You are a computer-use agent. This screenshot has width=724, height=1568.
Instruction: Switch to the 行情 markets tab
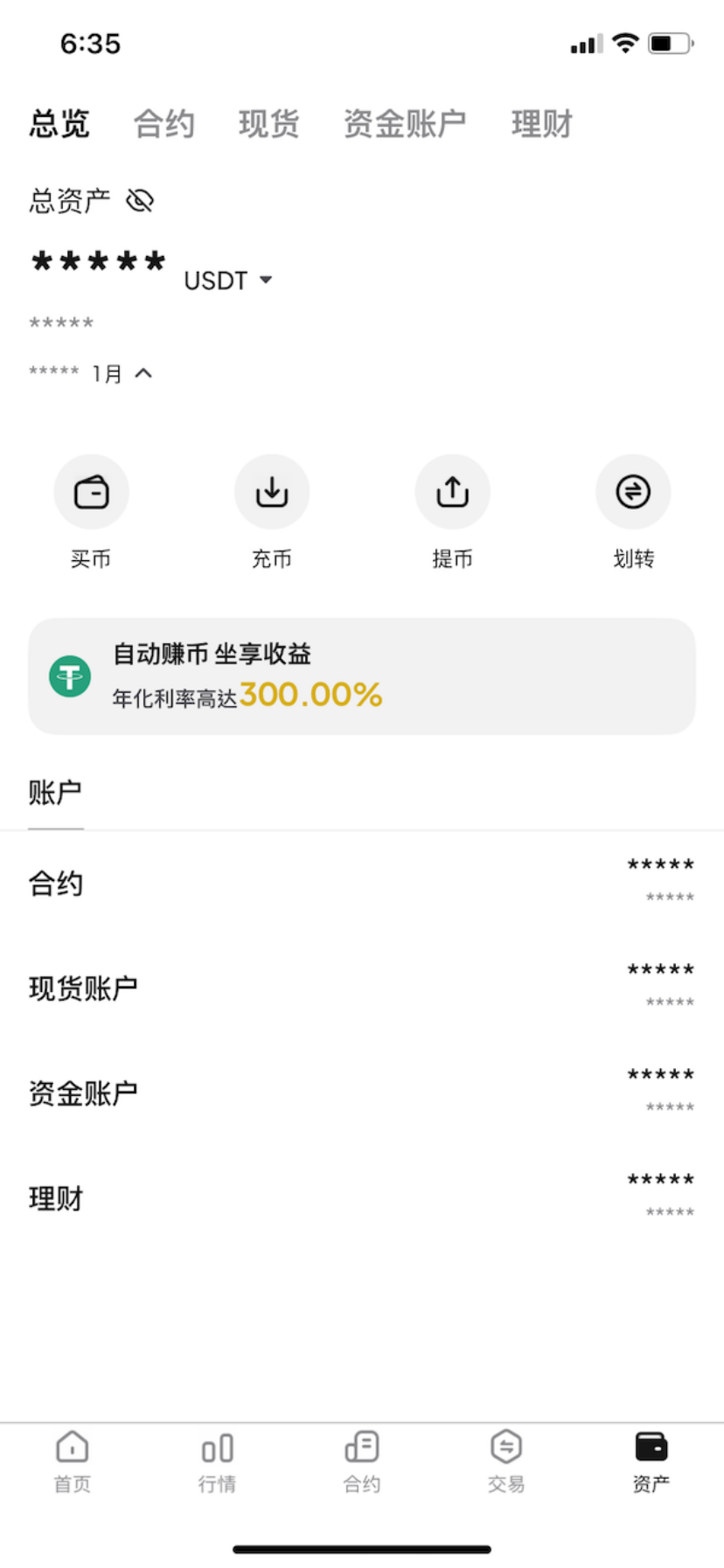pos(217,1461)
